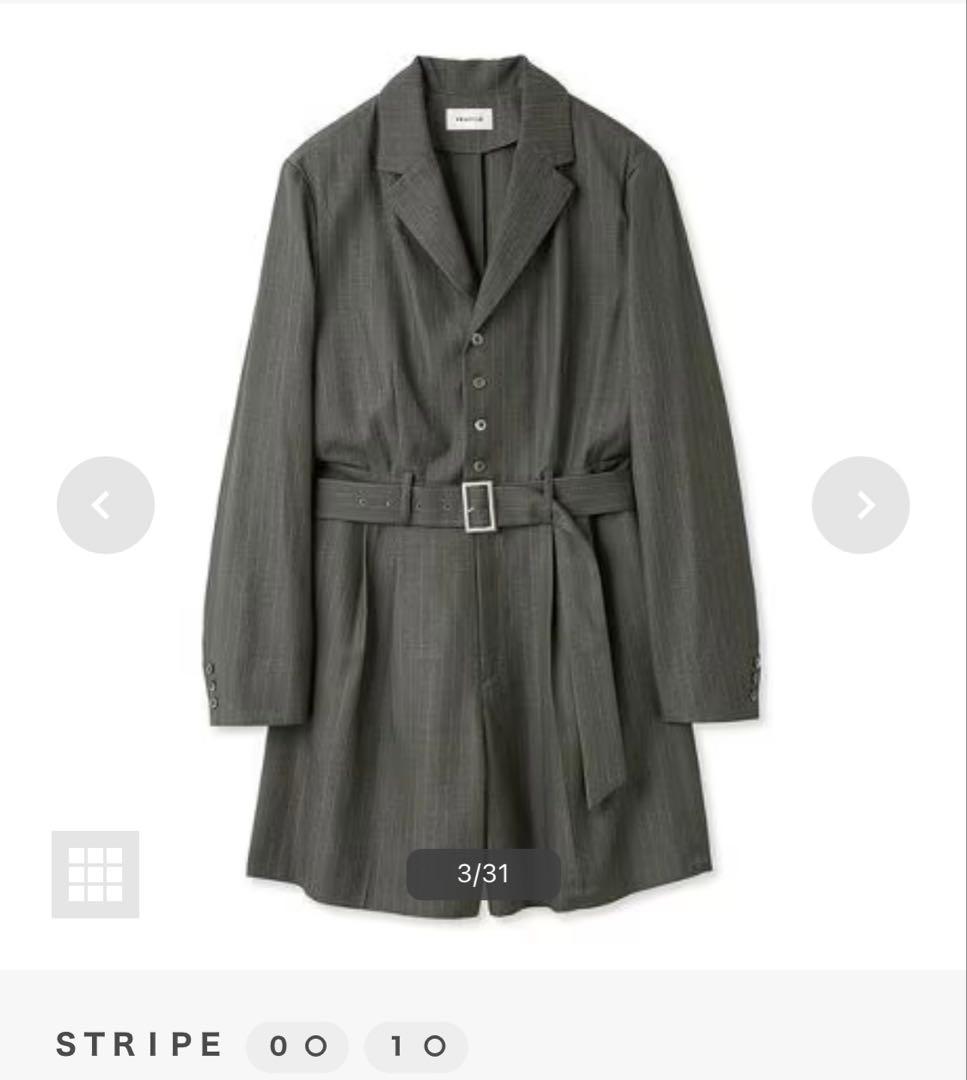This screenshot has height=1080, width=967.
Task: Go to the previous product image
Action: coord(105,505)
